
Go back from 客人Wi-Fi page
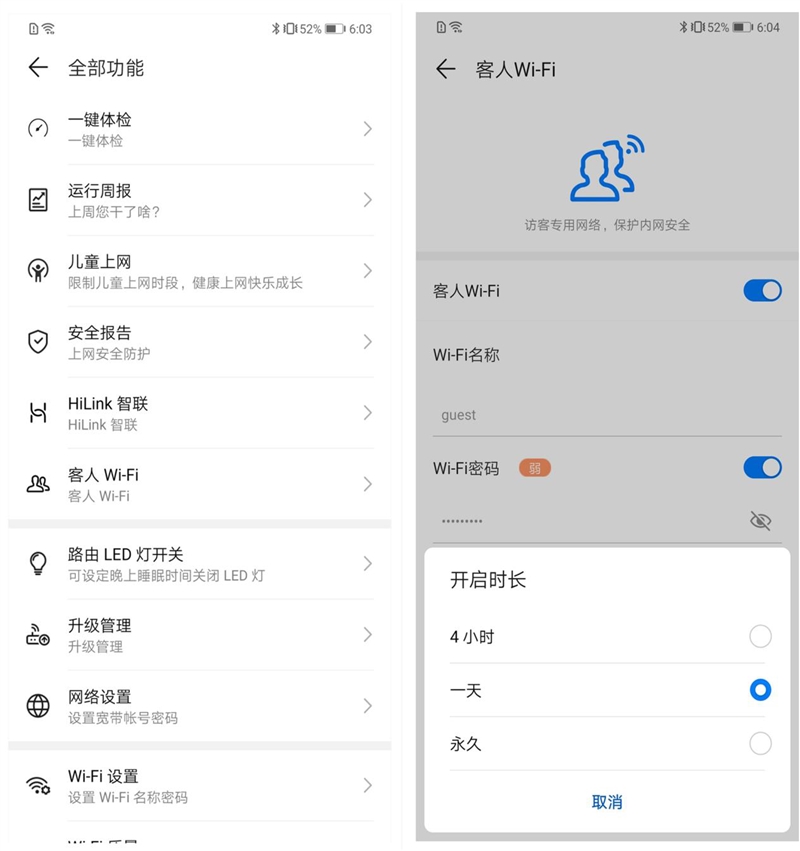click(447, 69)
